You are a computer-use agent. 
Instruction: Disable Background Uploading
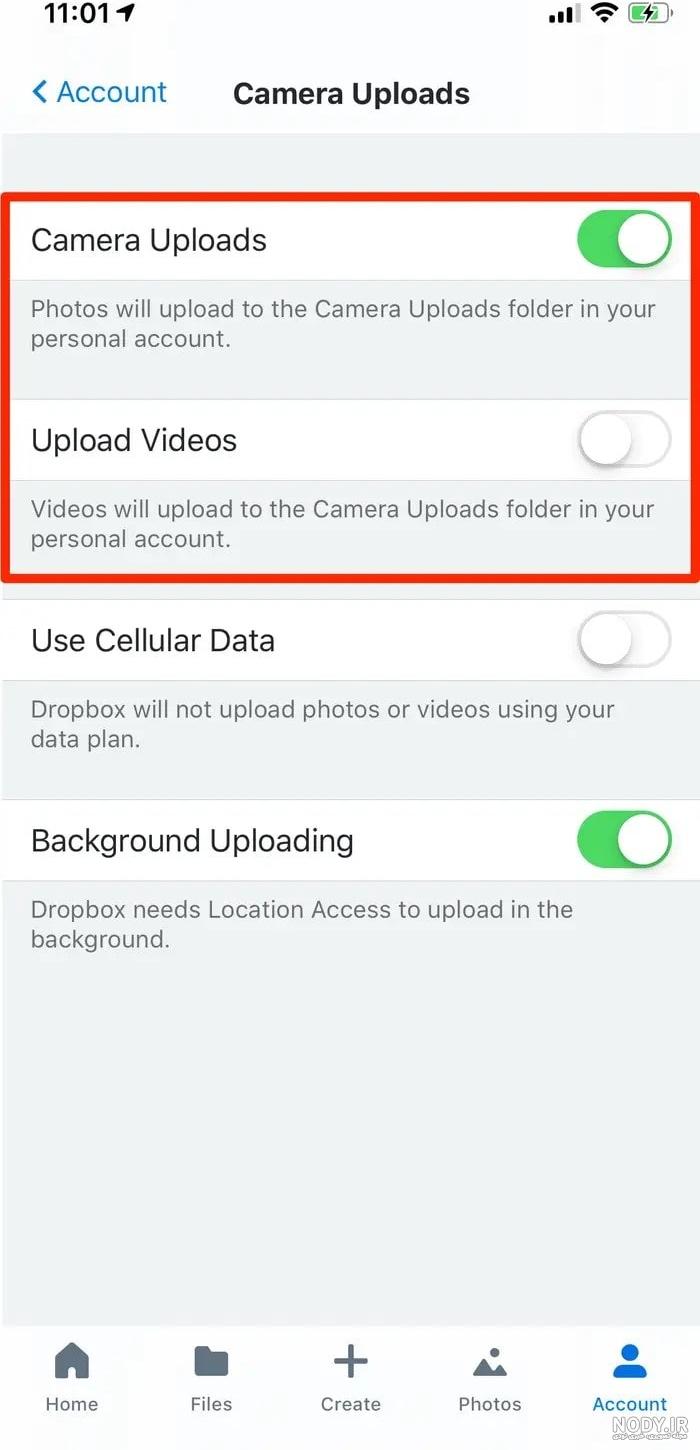624,839
